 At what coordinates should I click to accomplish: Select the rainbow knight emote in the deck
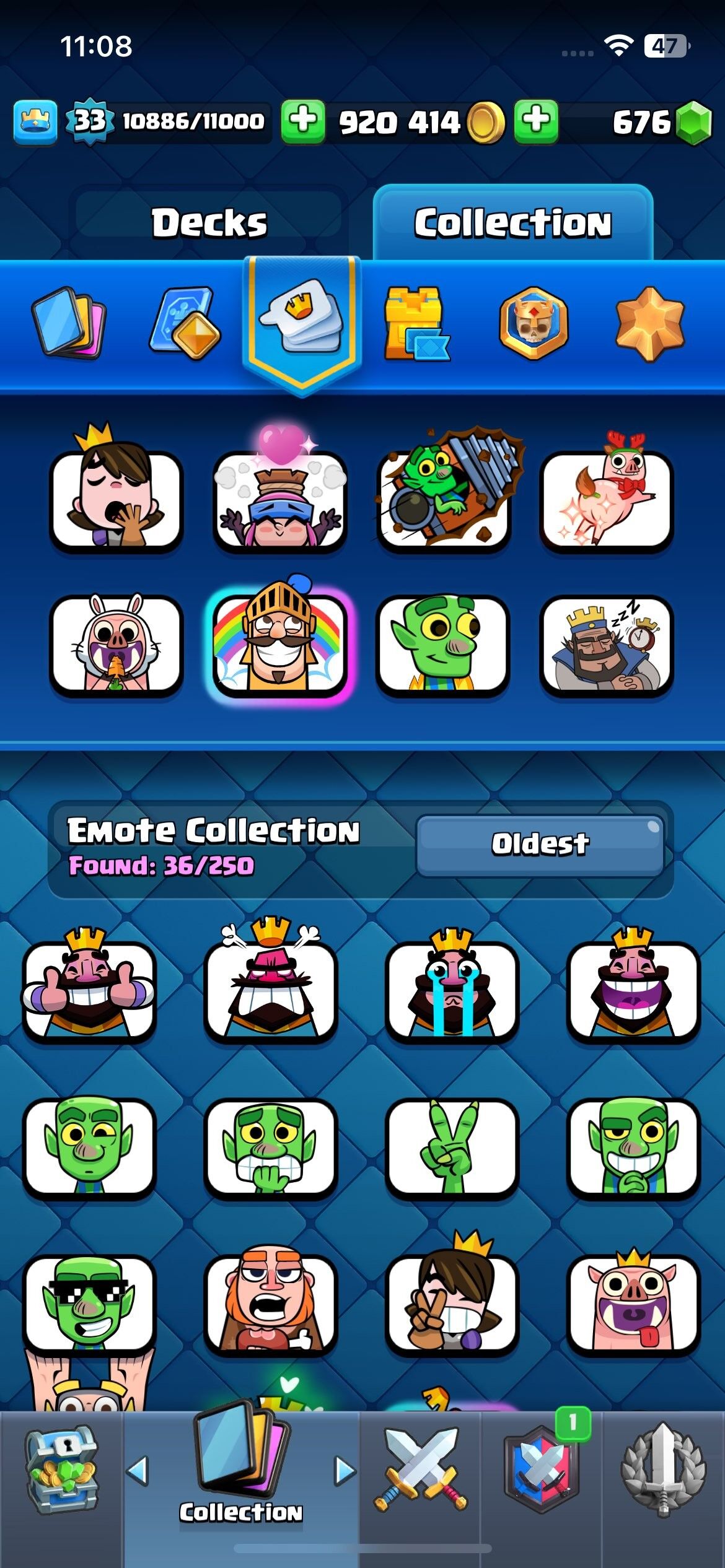click(279, 644)
